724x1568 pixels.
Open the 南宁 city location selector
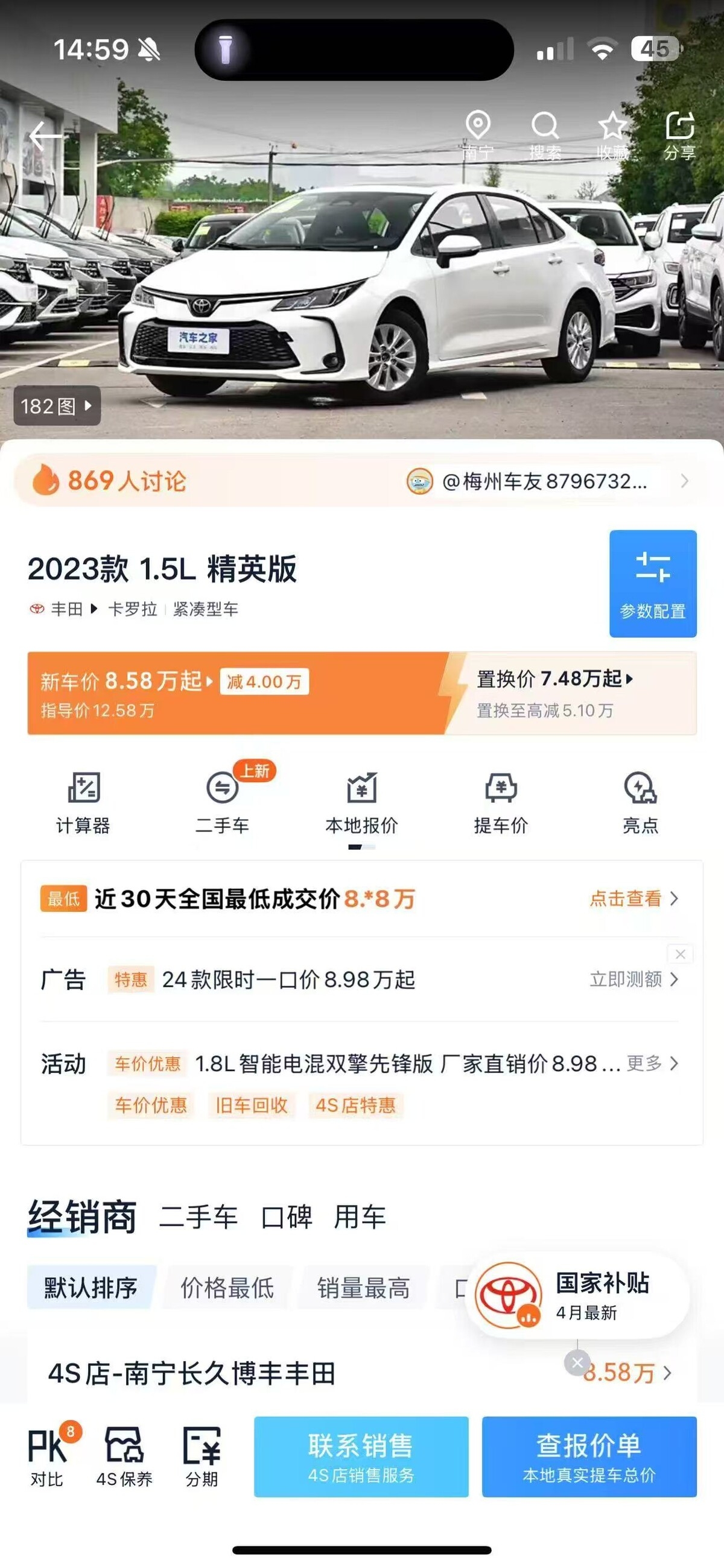point(478,134)
